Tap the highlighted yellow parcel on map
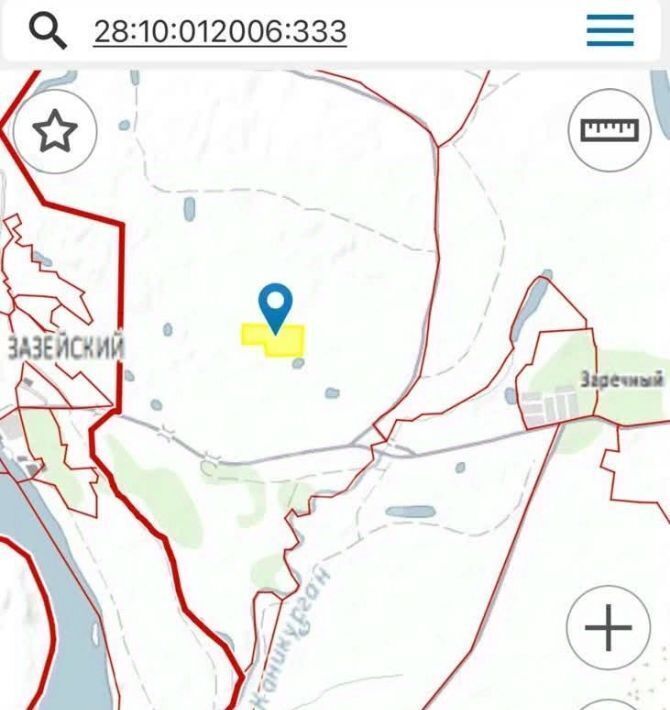Image resolution: width=670 pixels, height=710 pixels. (x=283, y=343)
